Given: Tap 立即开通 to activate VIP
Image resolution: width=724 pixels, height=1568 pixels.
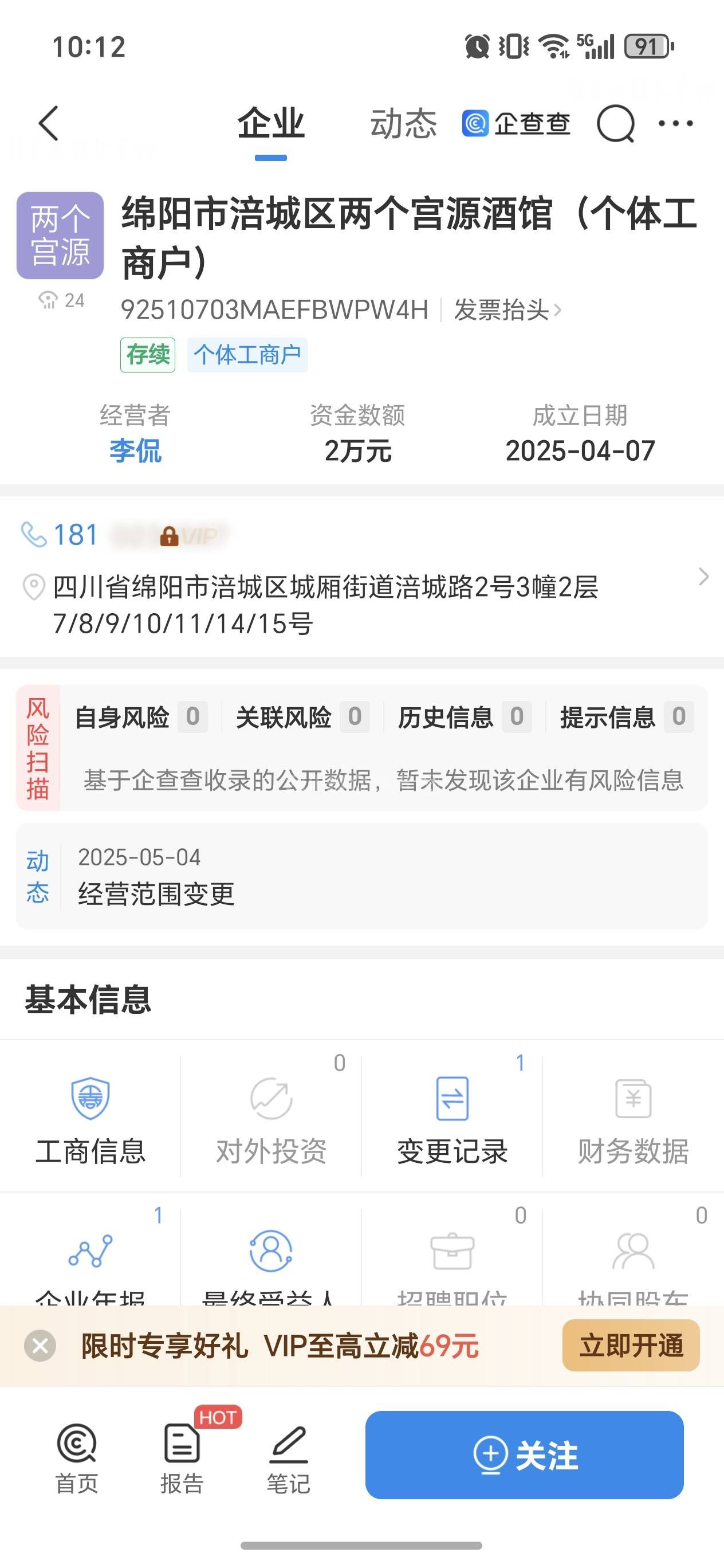Looking at the screenshot, I should [x=630, y=1345].
